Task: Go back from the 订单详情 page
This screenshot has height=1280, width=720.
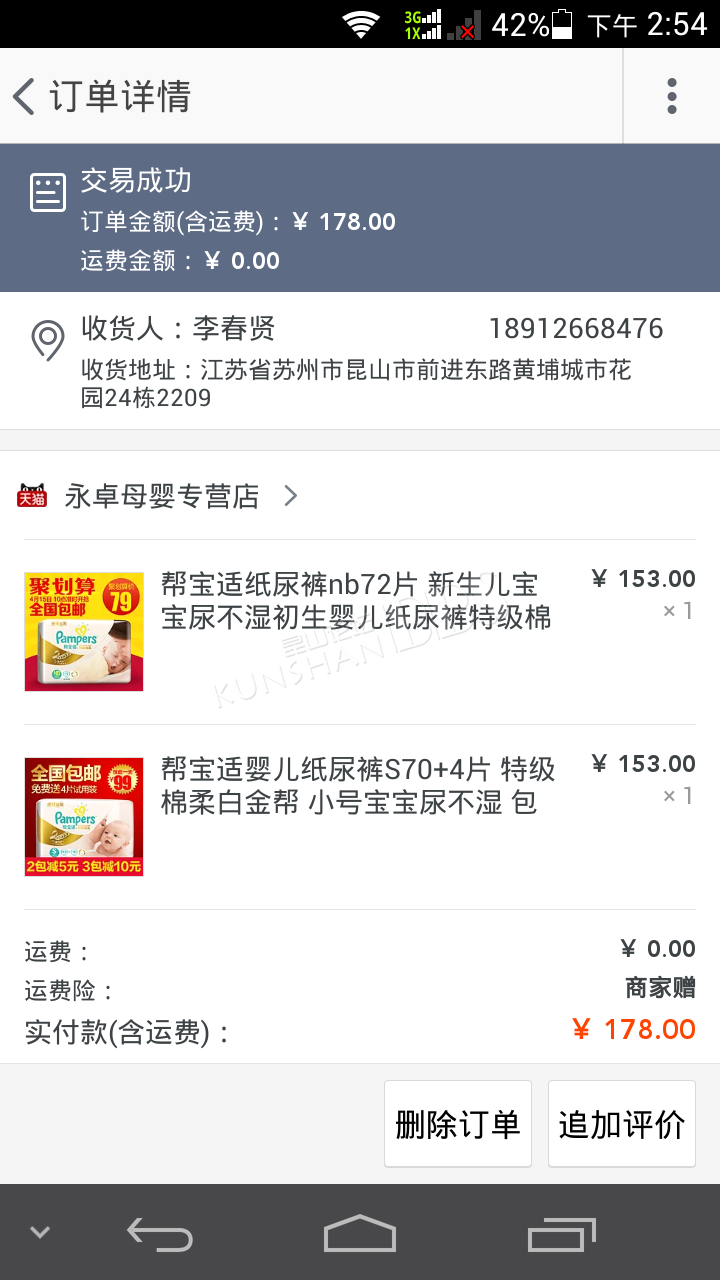Action: pos(26,97)
